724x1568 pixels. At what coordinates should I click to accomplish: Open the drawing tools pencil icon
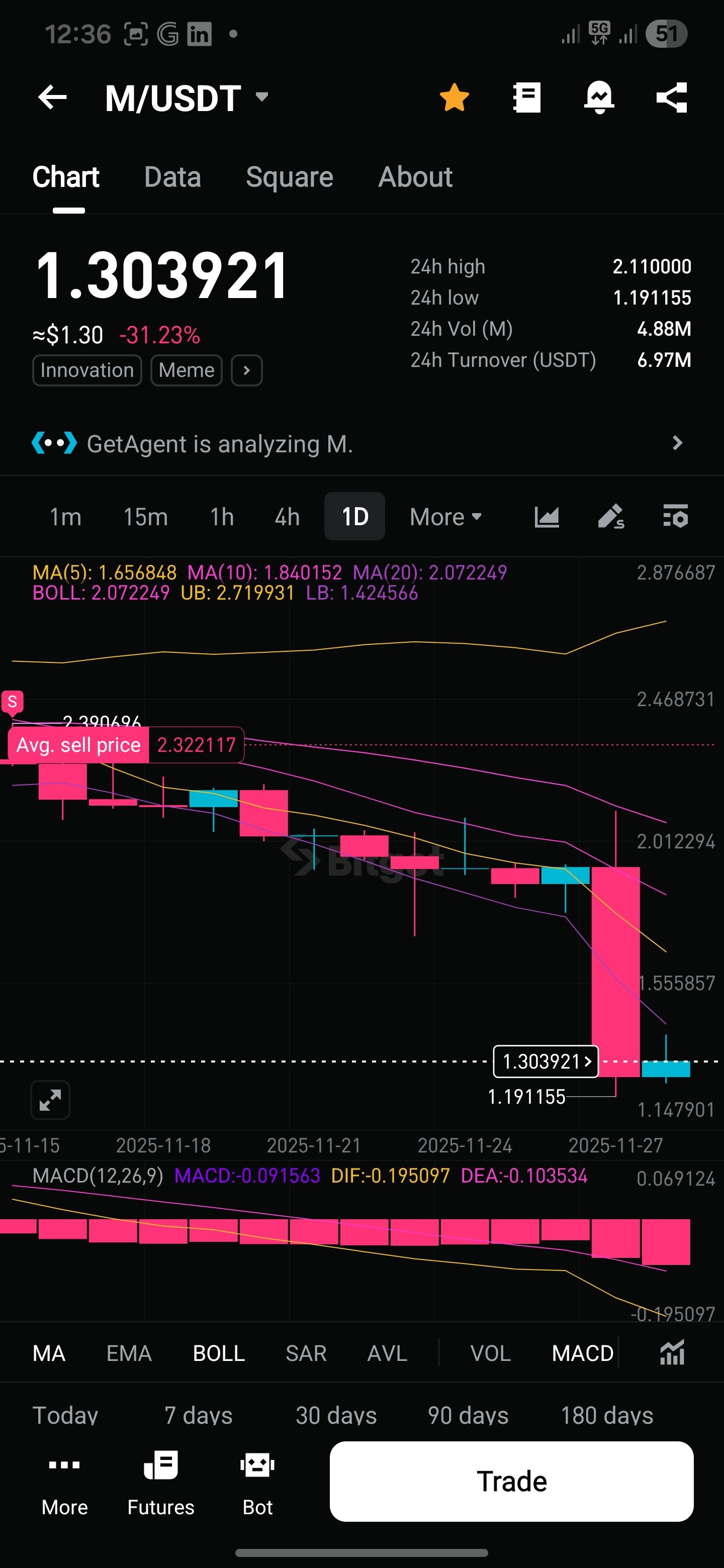click(x=611, y=517)
